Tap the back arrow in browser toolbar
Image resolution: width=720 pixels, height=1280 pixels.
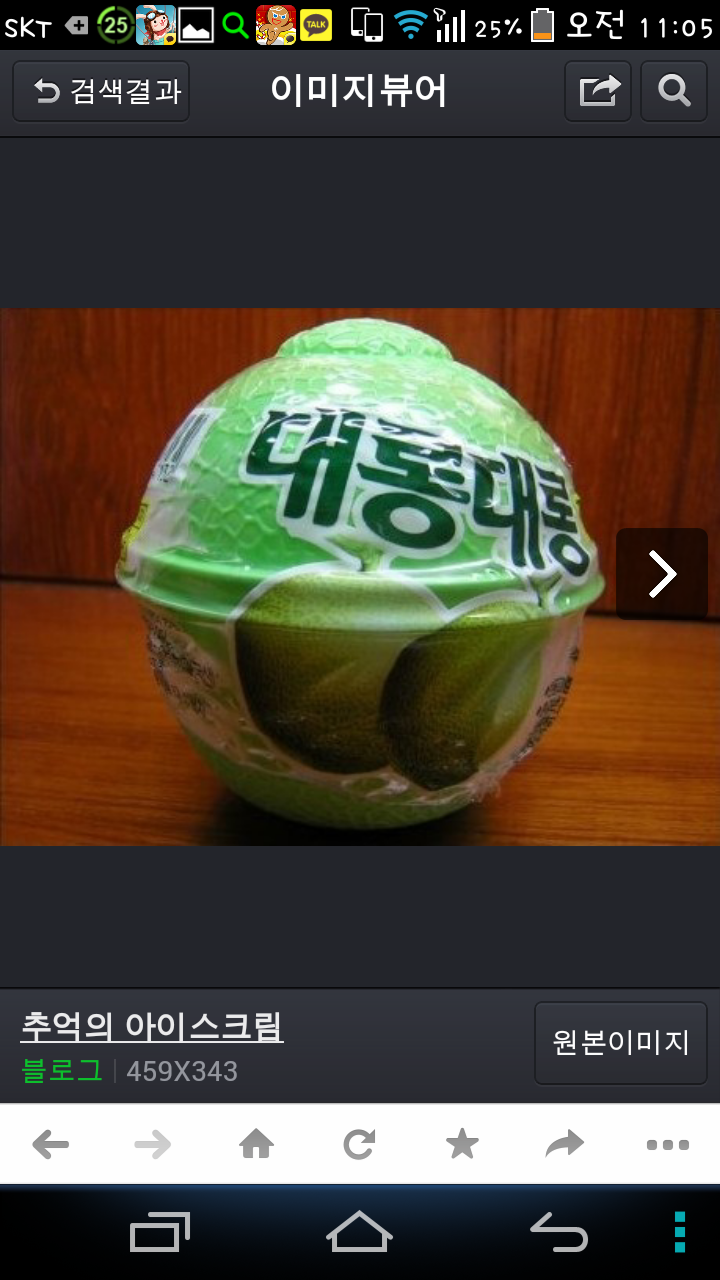tap(50, 1142)
